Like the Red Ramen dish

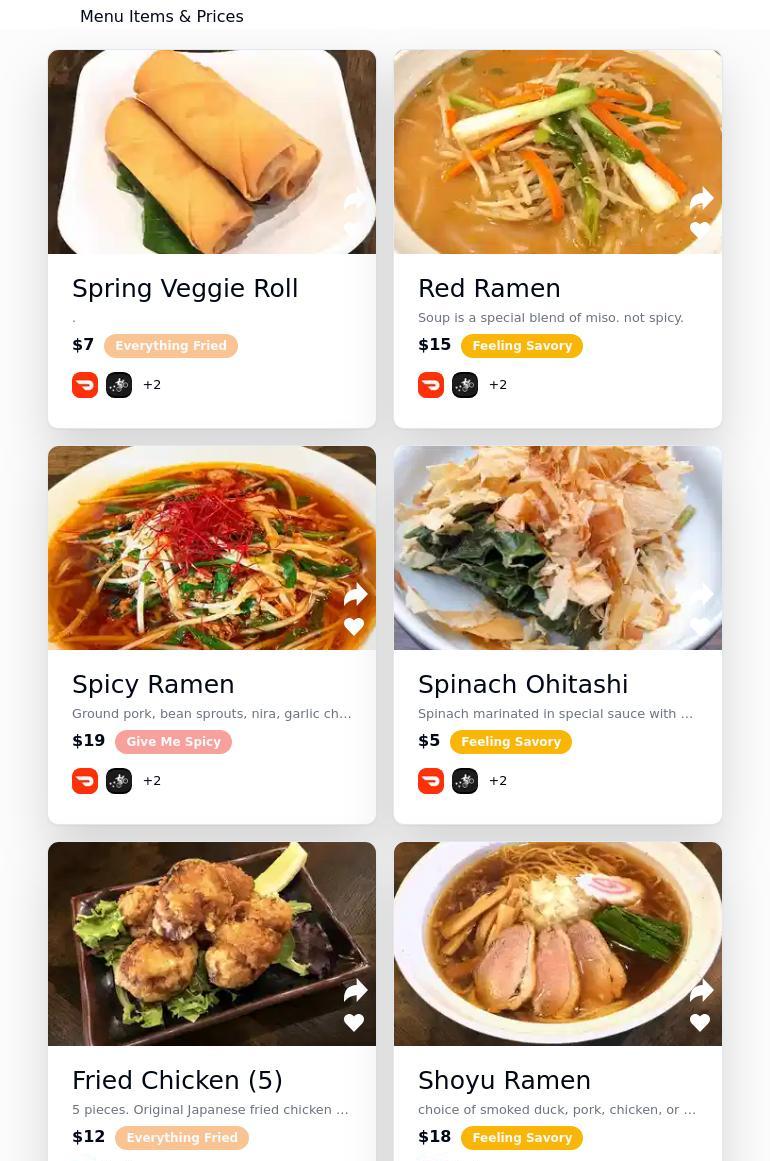tap(700, 231)
